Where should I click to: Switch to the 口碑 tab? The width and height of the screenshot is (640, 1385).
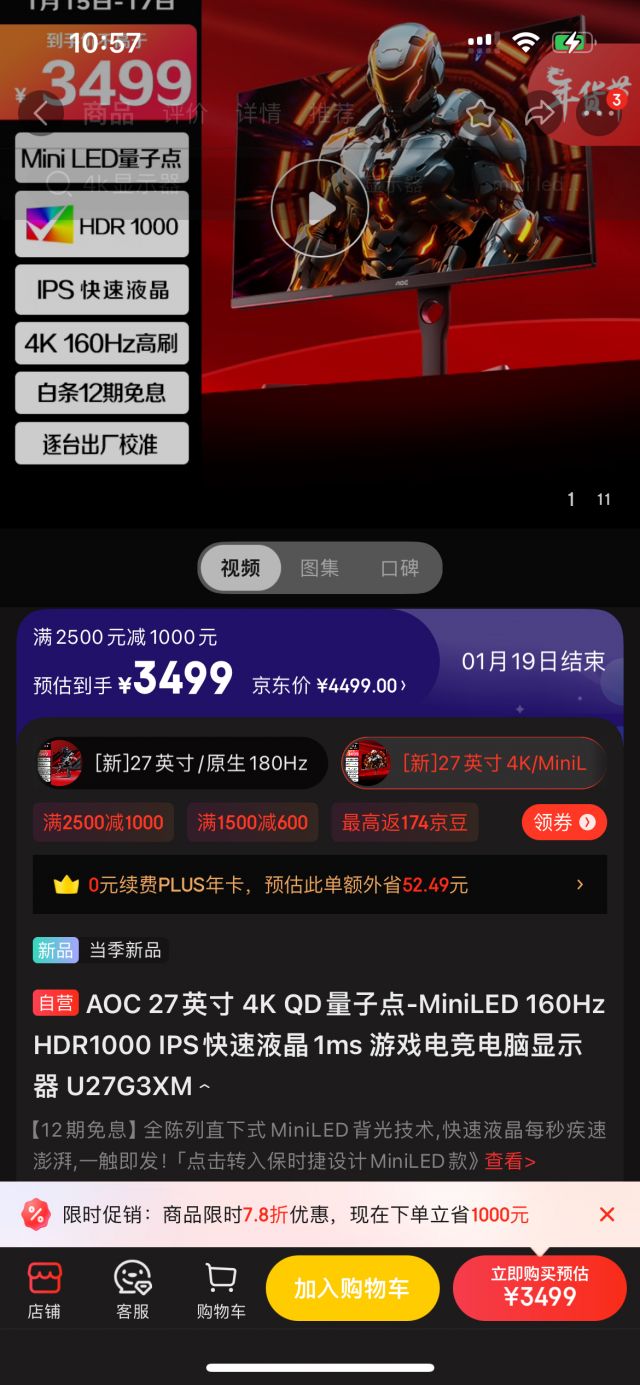point(400,568)
